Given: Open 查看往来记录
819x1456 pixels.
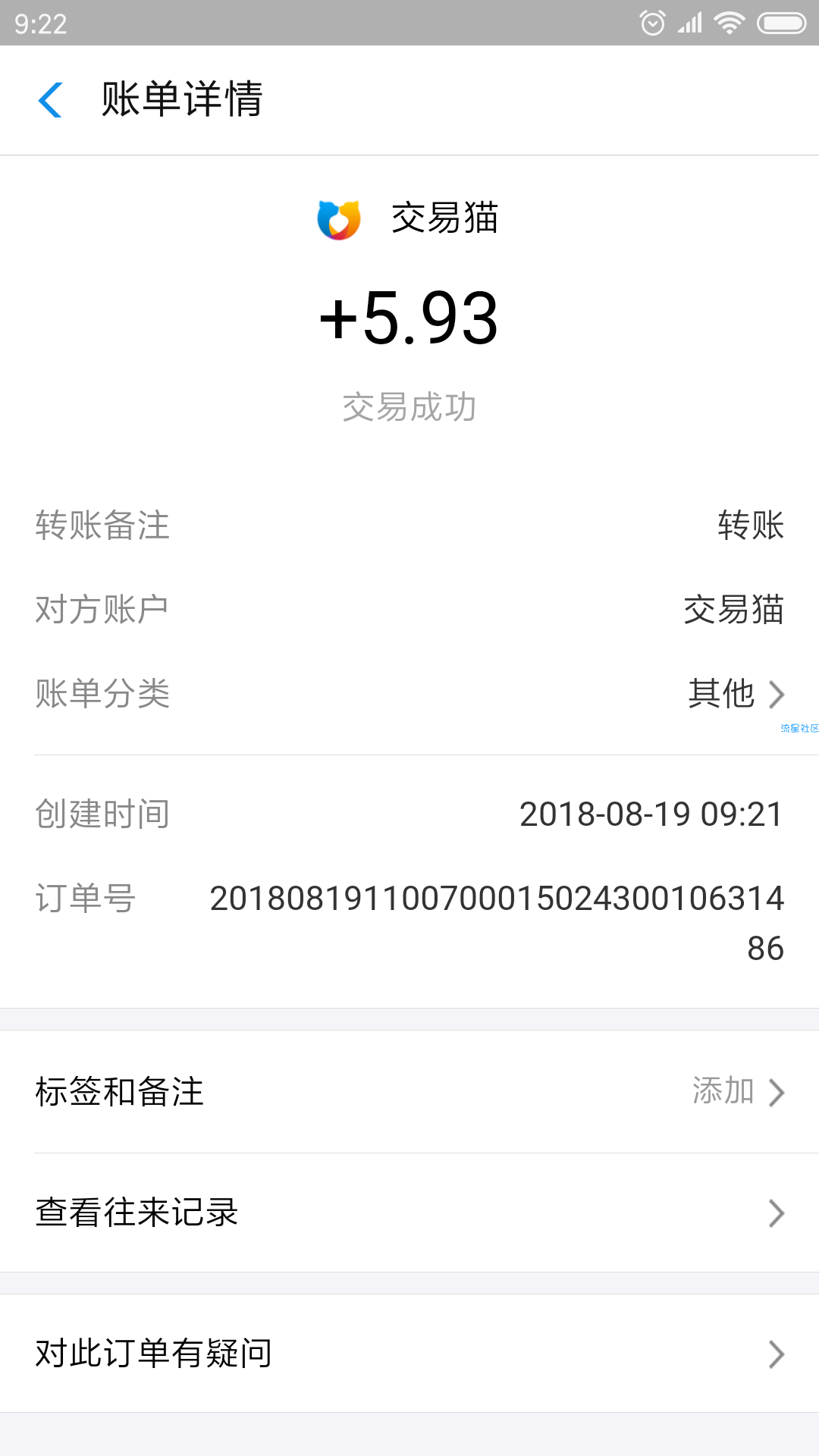Looking at the screenshot, I should 409,1213.
